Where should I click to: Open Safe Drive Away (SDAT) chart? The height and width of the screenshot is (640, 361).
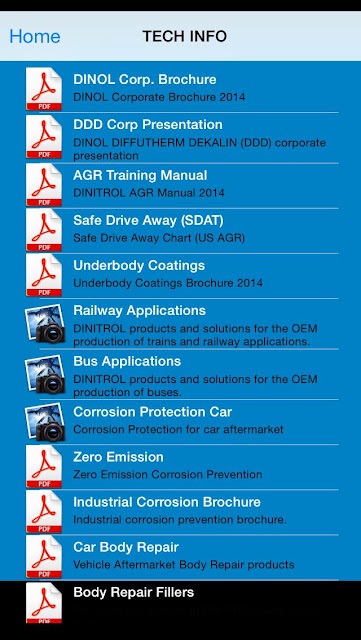click(180, 231)
